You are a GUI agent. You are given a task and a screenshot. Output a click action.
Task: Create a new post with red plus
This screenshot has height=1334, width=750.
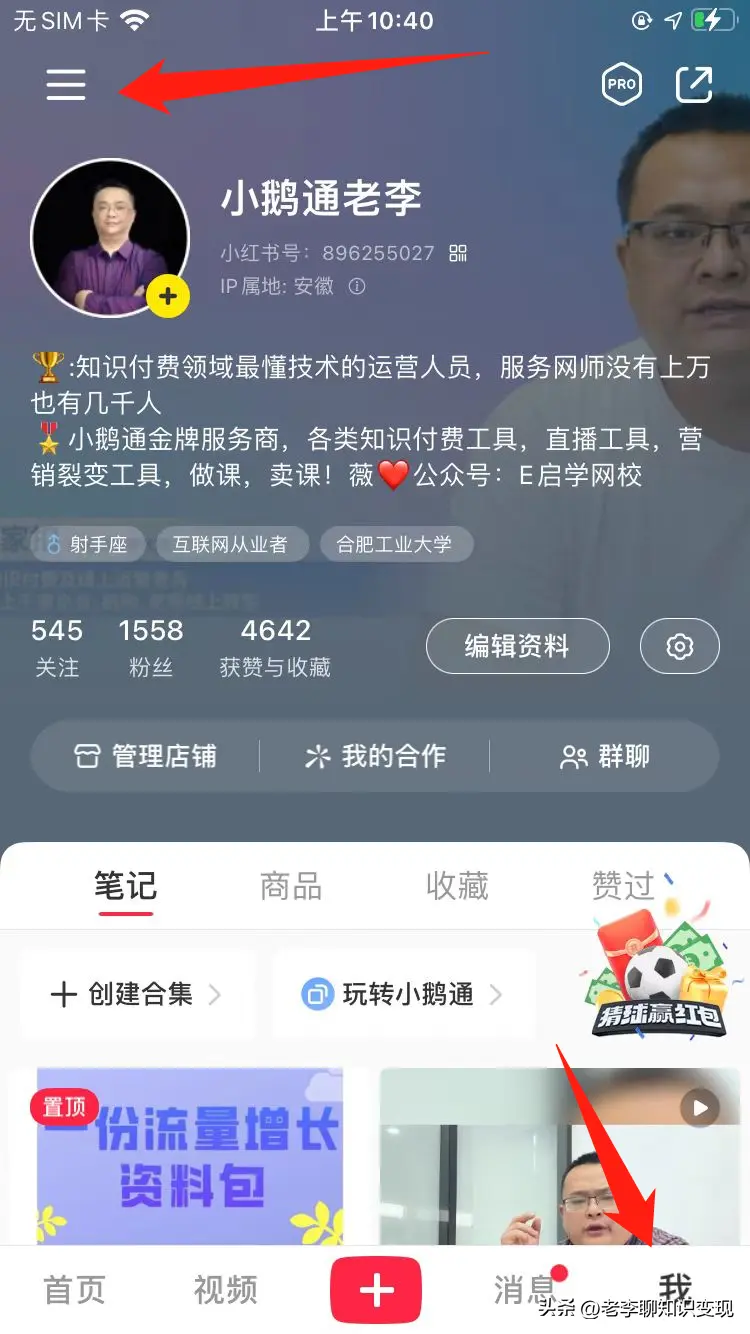pos(376,1290)
